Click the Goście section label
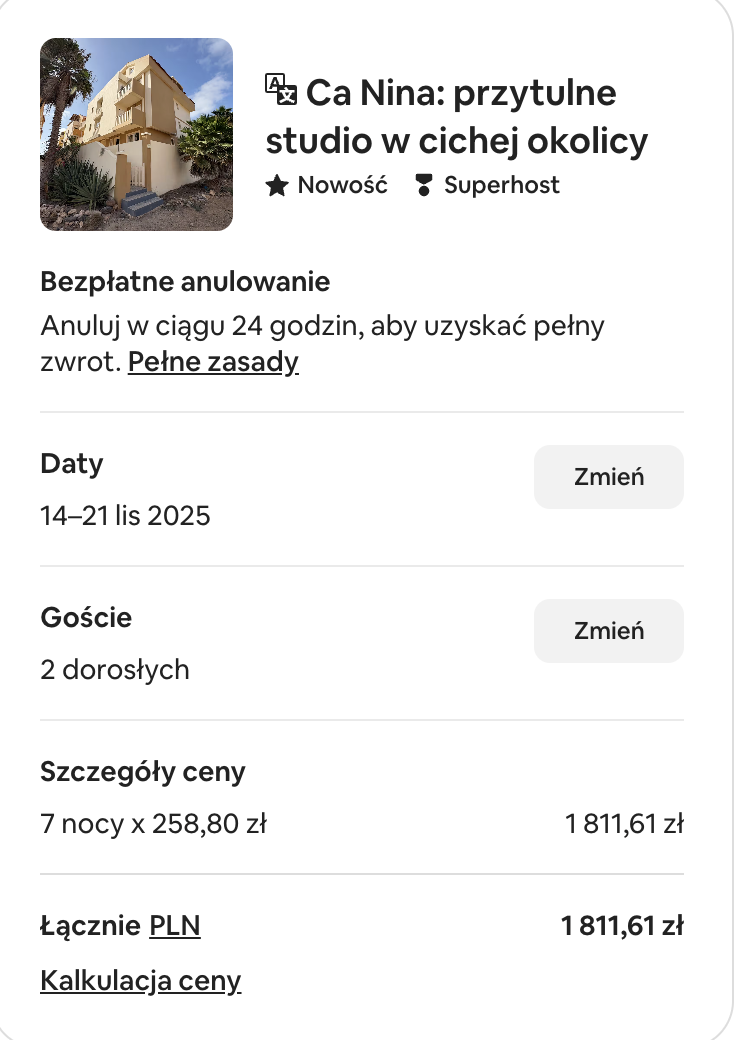Viewport: 734px width, 1040px height. point(86,617)
